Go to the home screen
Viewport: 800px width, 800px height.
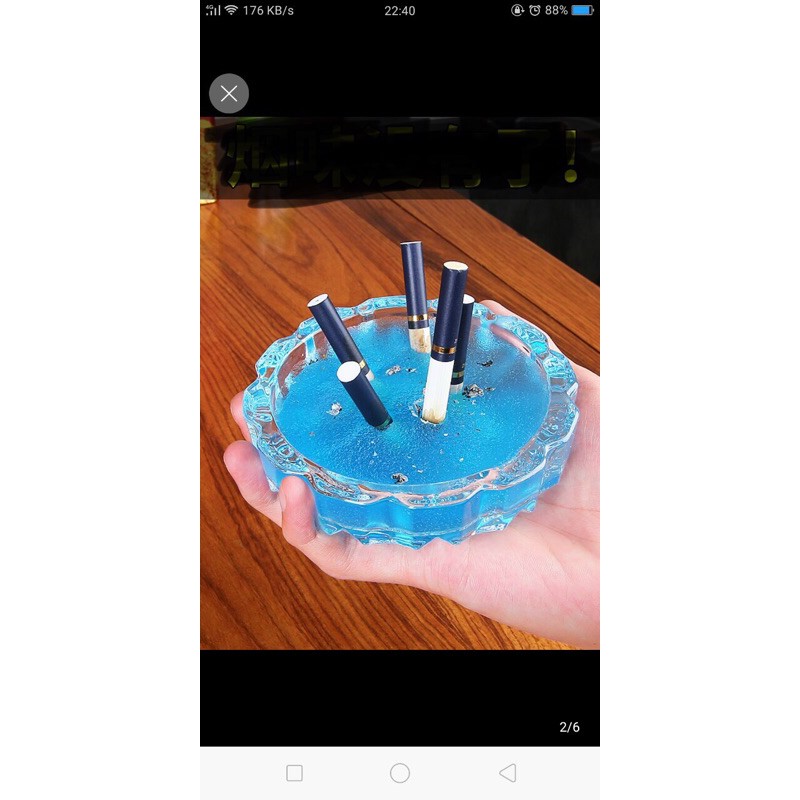point(400,773)
